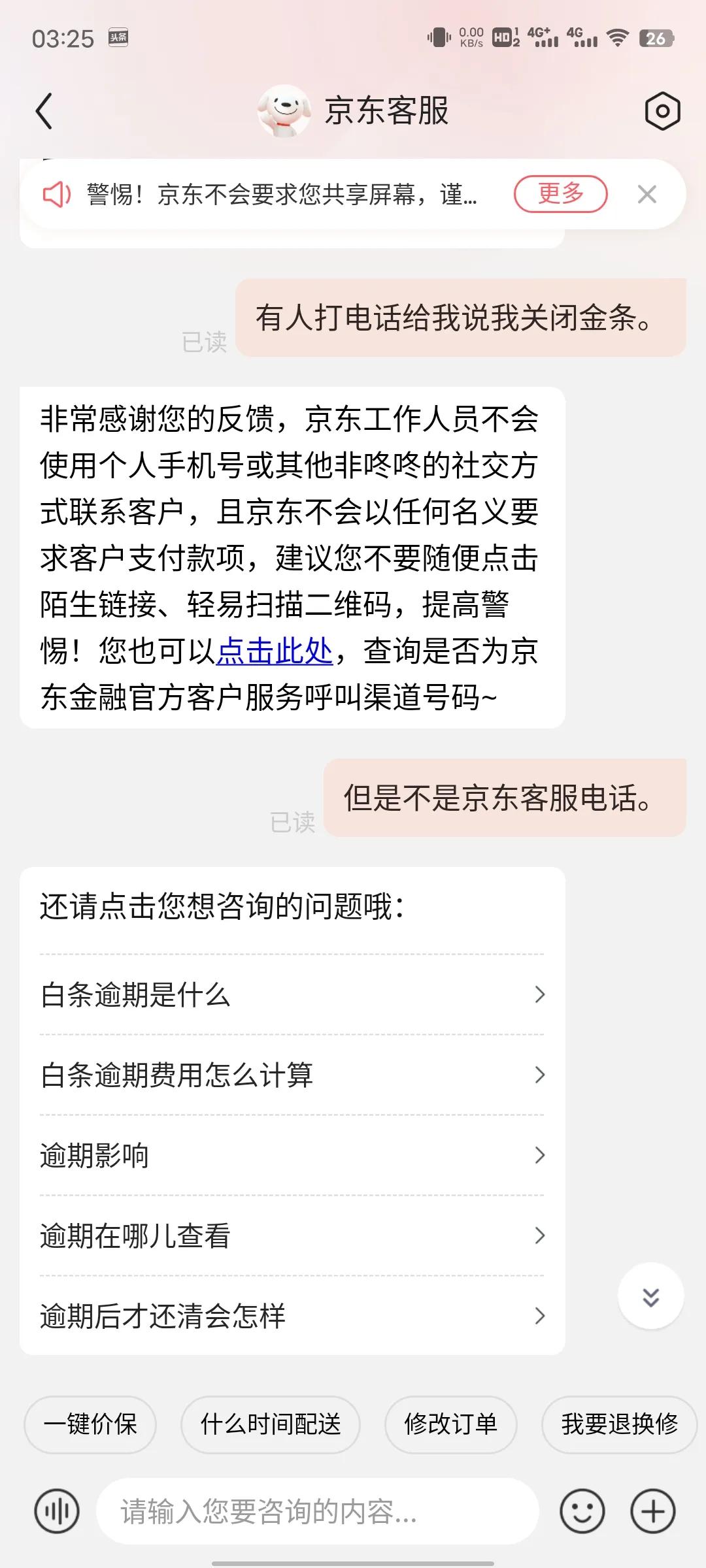Expand the 白条逾期是什么 question
This screenshot has height=1568, width=706.
(x=288, y=995)
